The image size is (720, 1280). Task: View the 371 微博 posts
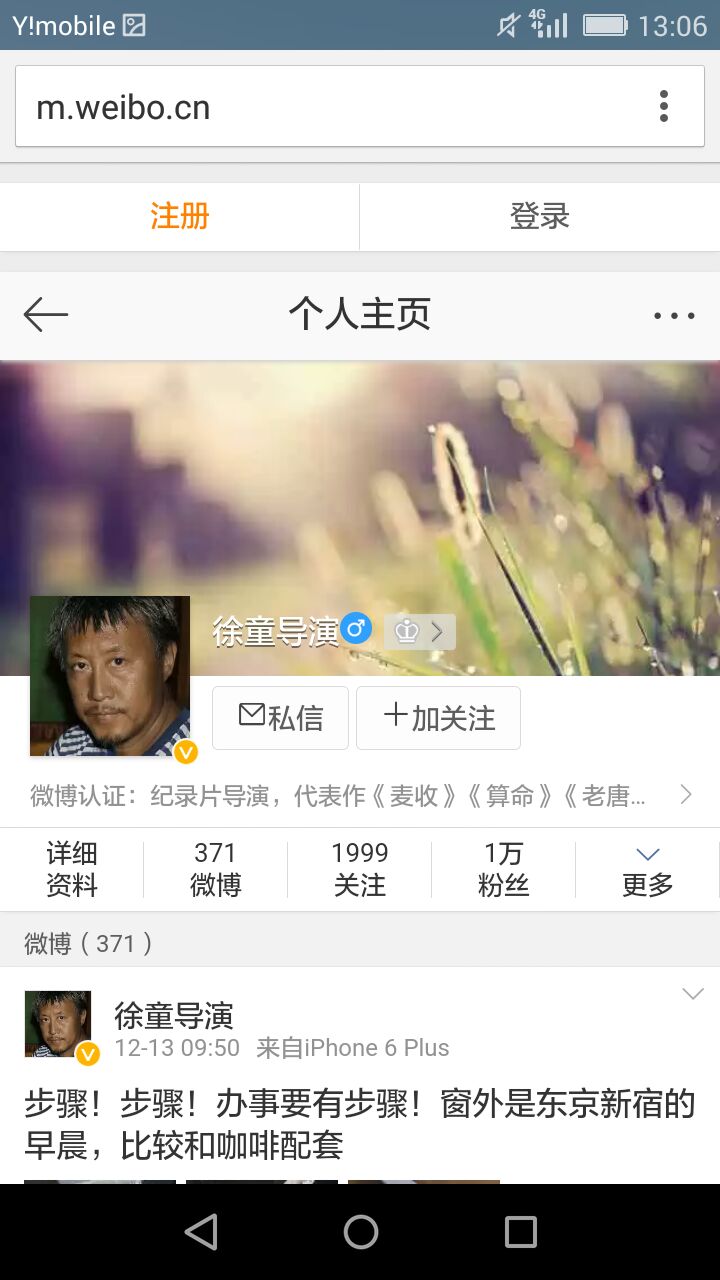click(x=216, y=869)
